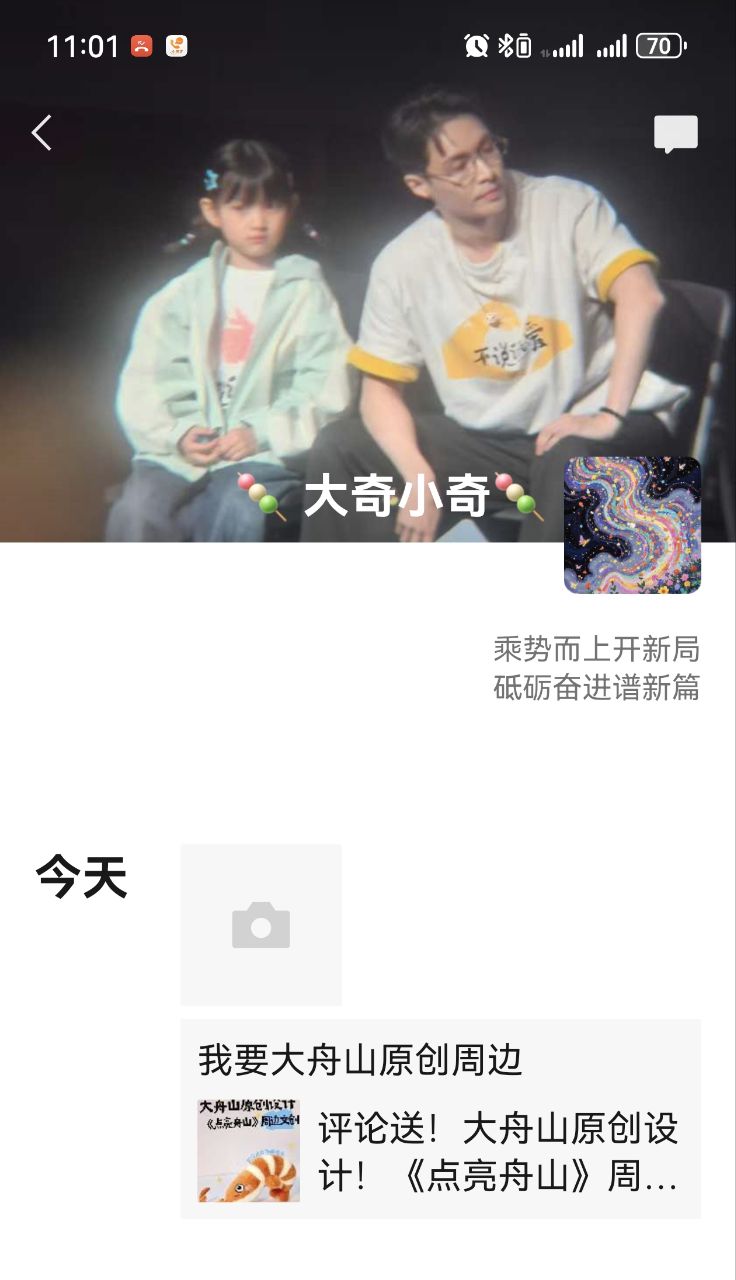Screen dimensions: 736x1280
Task: Go back using the arrow icon
Action: pos(41,132)
